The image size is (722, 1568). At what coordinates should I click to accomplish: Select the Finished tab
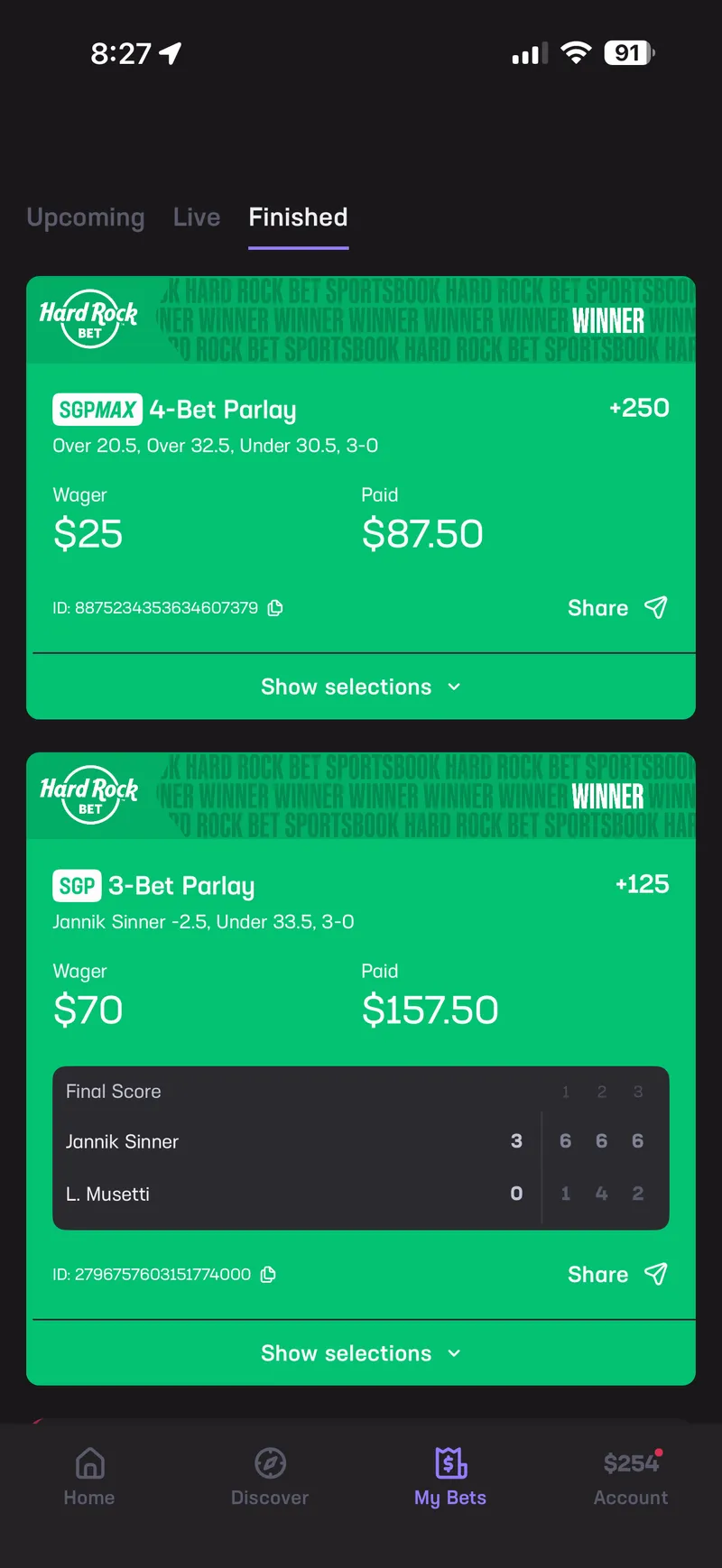pos(298,217)
